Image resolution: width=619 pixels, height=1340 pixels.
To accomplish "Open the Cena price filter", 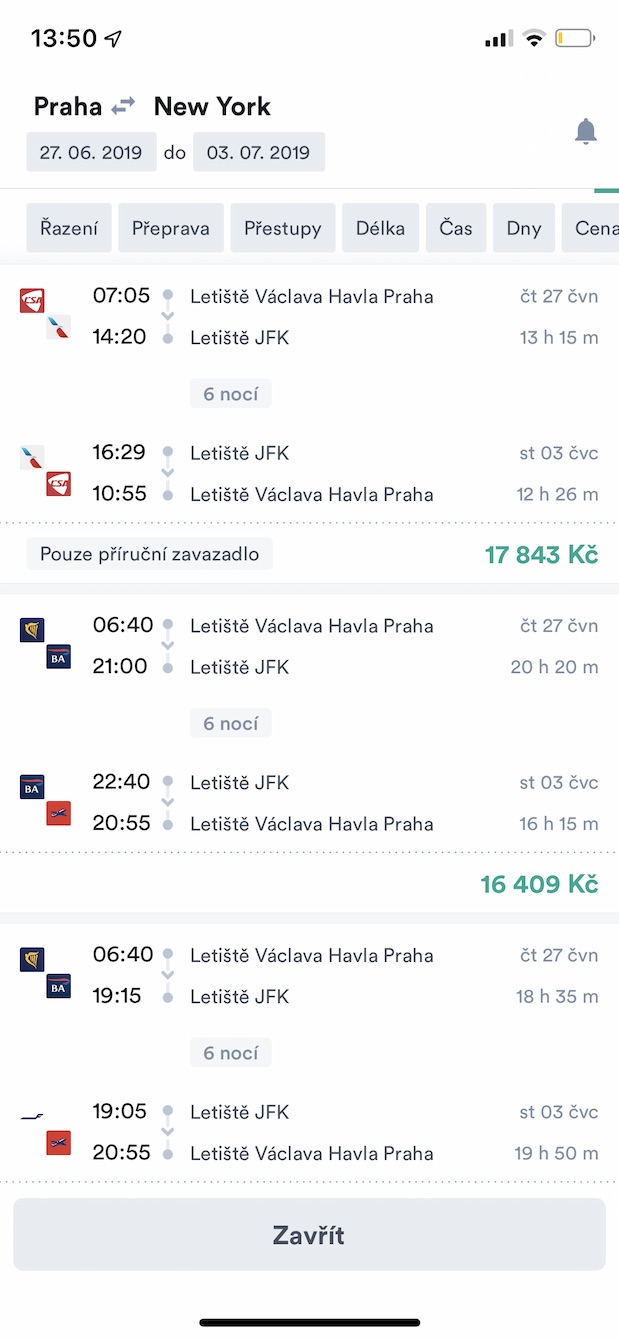I will 593,228.
